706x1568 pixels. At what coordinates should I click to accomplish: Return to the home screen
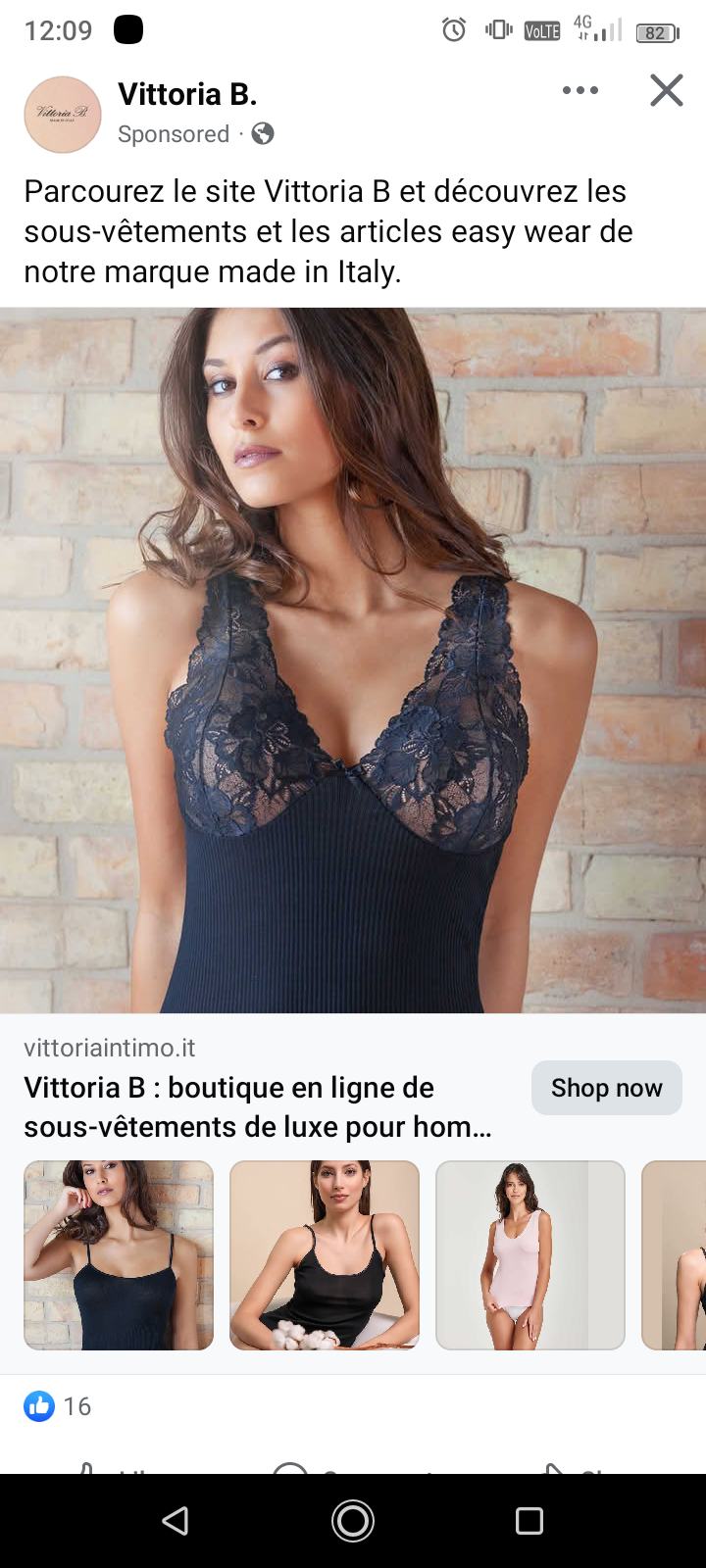(x=353, y=1521)
